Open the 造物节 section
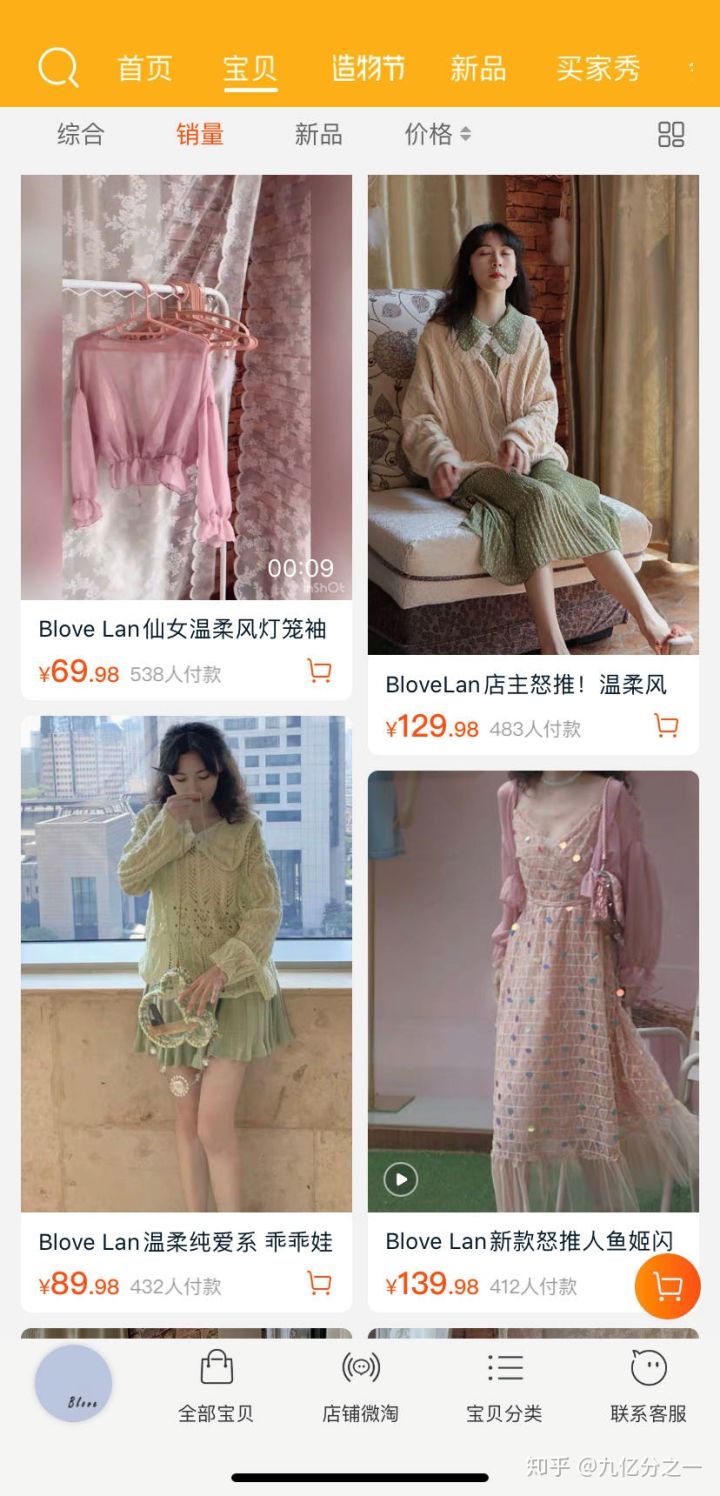The height and width of the screenshot is (1496, 720). (368, 66)
